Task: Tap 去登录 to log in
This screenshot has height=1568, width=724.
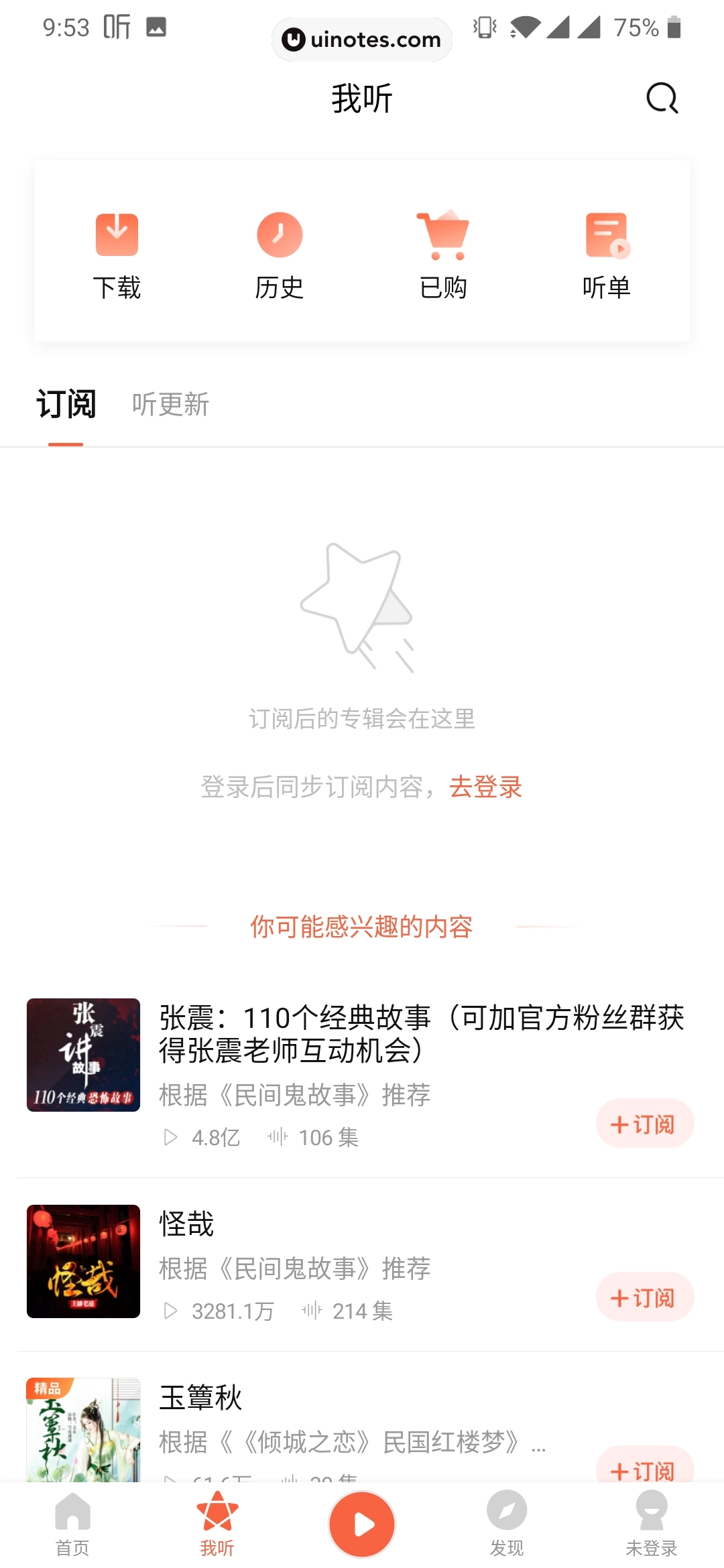Action: [486, 787]
